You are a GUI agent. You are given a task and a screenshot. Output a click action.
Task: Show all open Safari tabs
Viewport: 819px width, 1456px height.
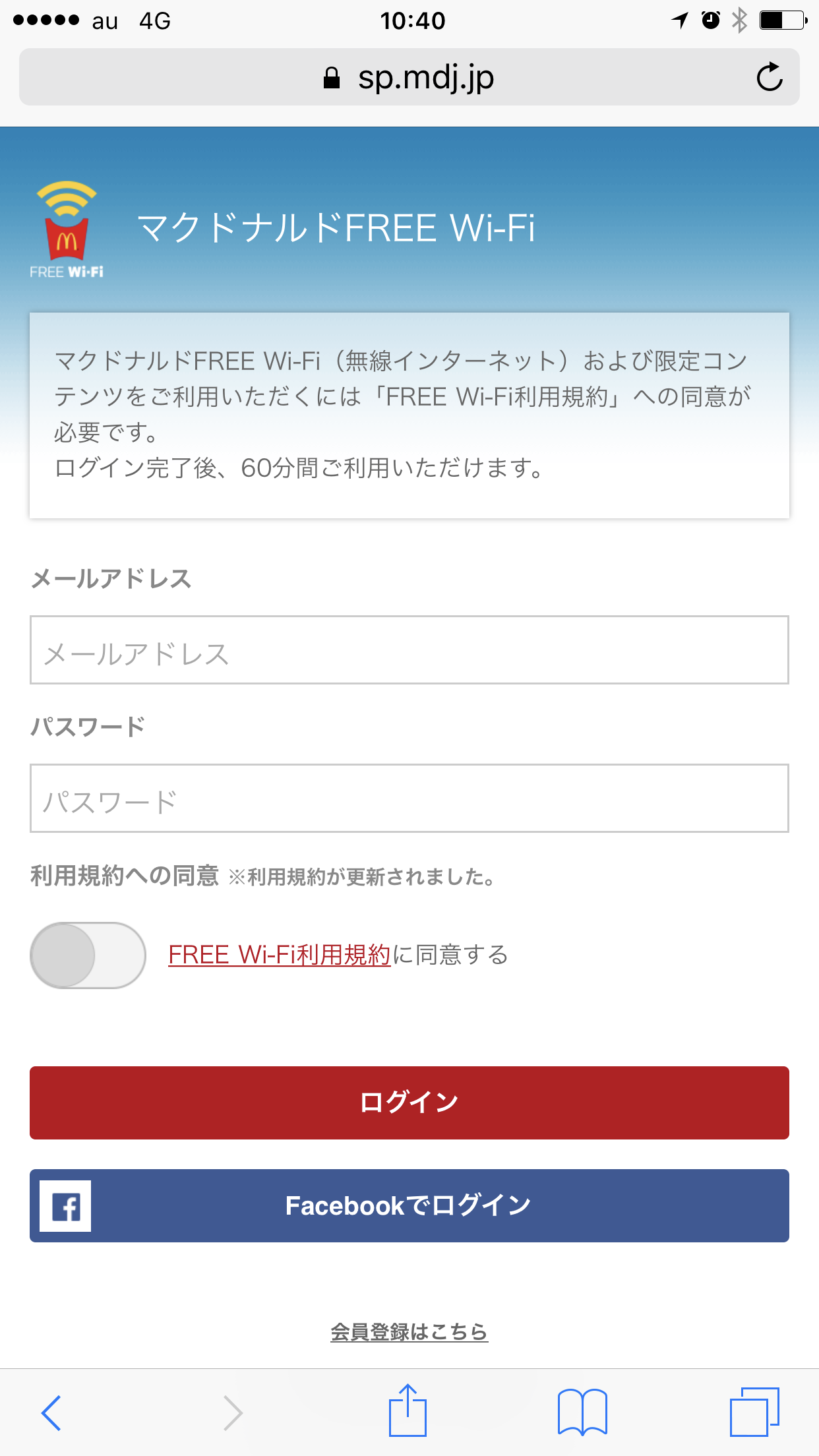point(754,1412)
